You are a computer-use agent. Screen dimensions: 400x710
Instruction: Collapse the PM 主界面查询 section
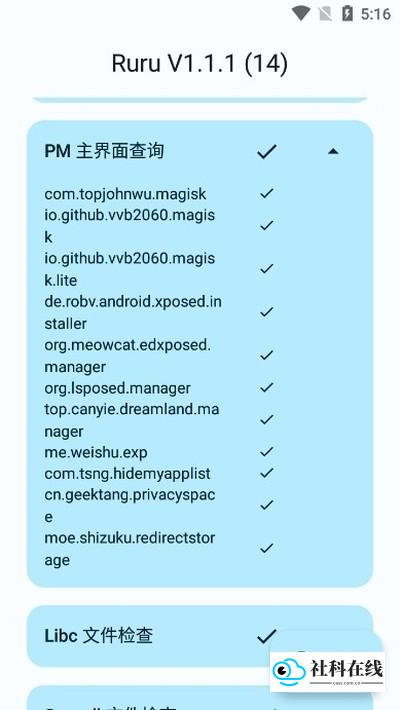click(x=333, y=151)
